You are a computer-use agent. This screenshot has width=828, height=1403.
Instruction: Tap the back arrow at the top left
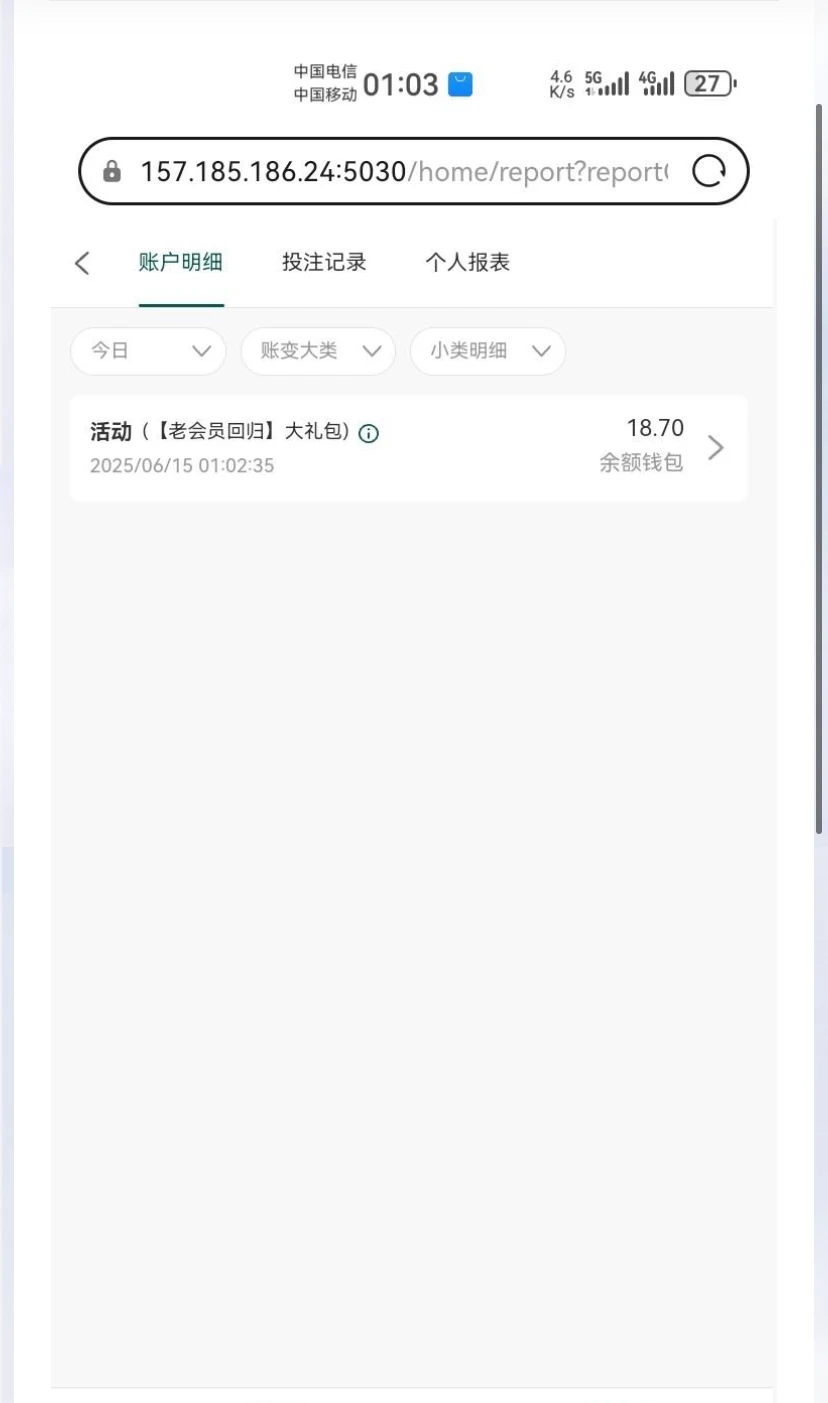(81, 262)
